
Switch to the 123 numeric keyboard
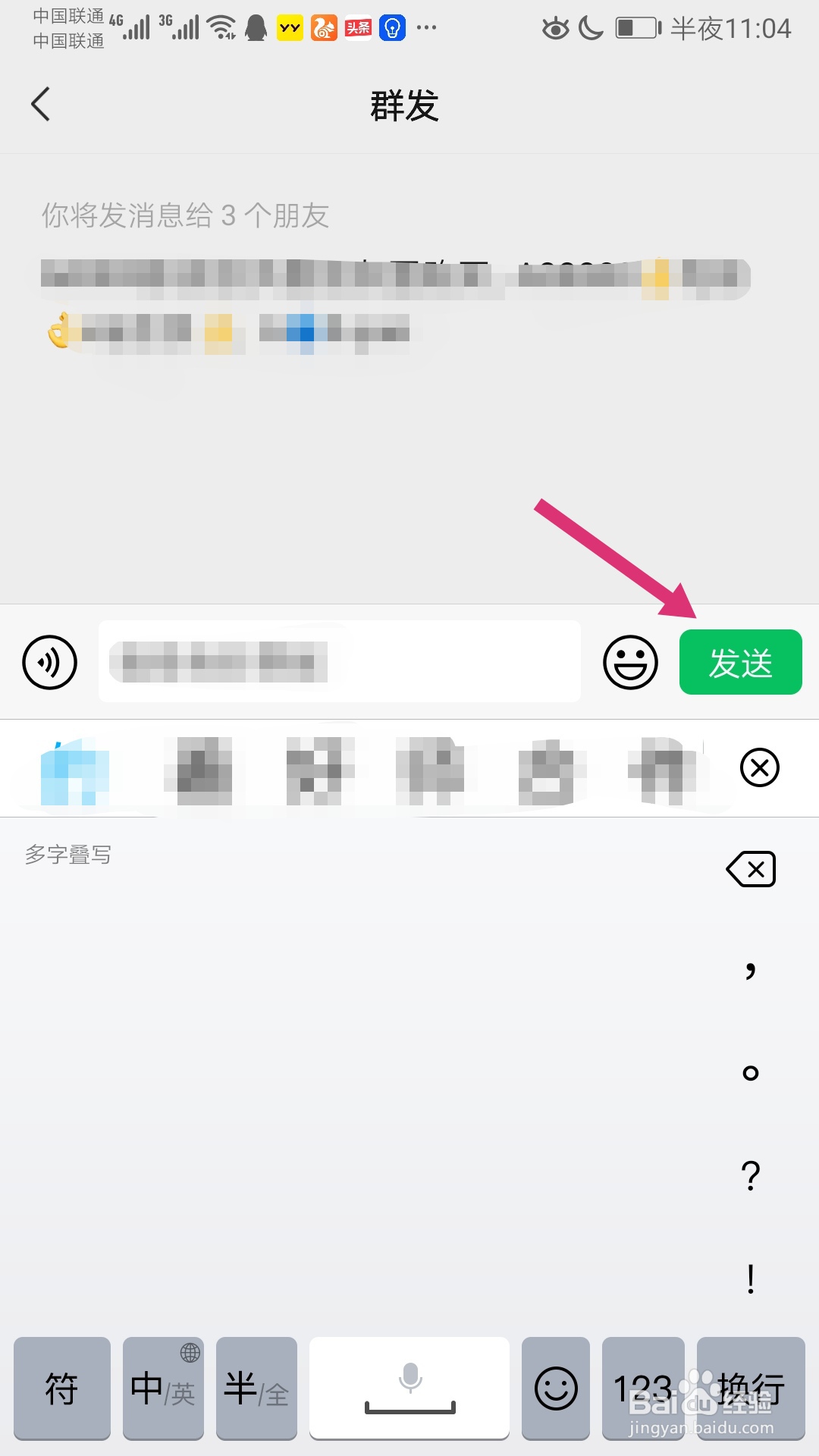pyautogui.click(x=643, y=1390)
